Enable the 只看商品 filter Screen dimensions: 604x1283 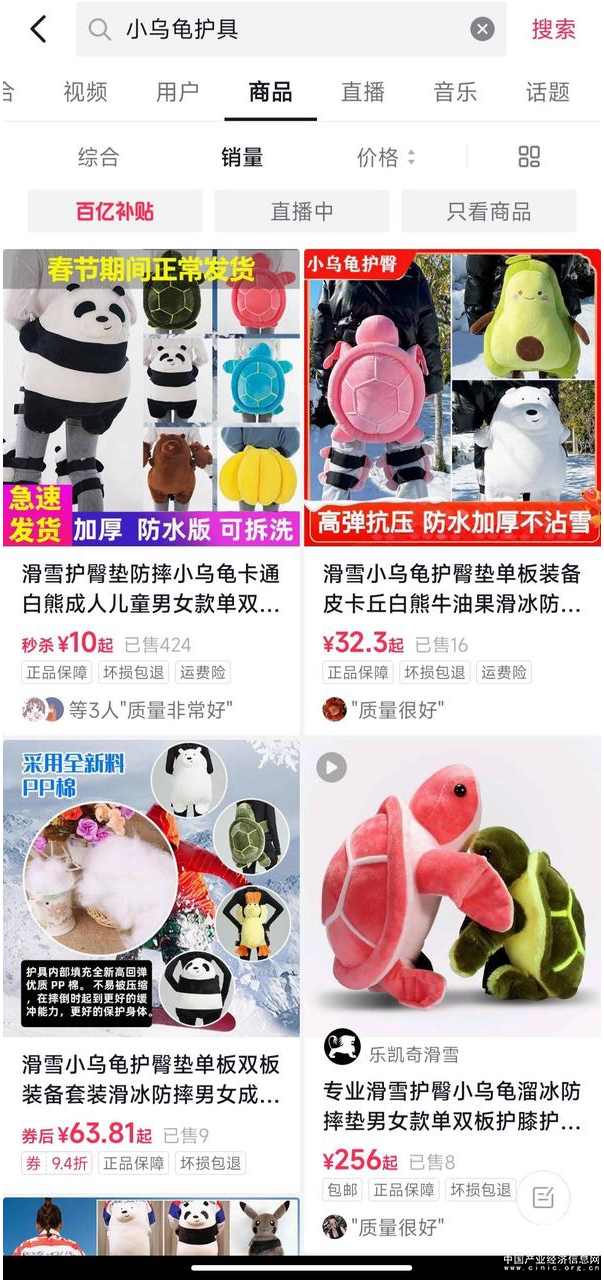(x=489, y=212)
